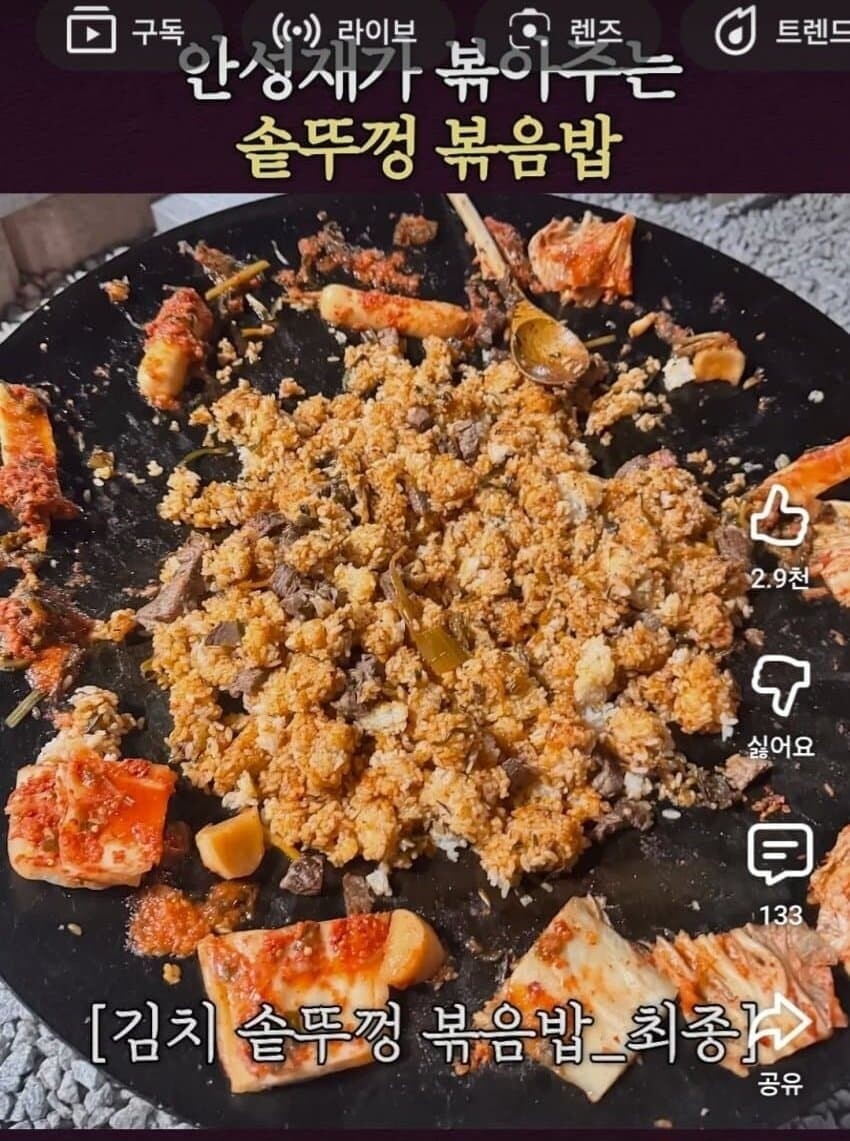Dislike the video with 싫어요
The height and width of the screenshot is (1141, 850).
click(x=779, y=684)
